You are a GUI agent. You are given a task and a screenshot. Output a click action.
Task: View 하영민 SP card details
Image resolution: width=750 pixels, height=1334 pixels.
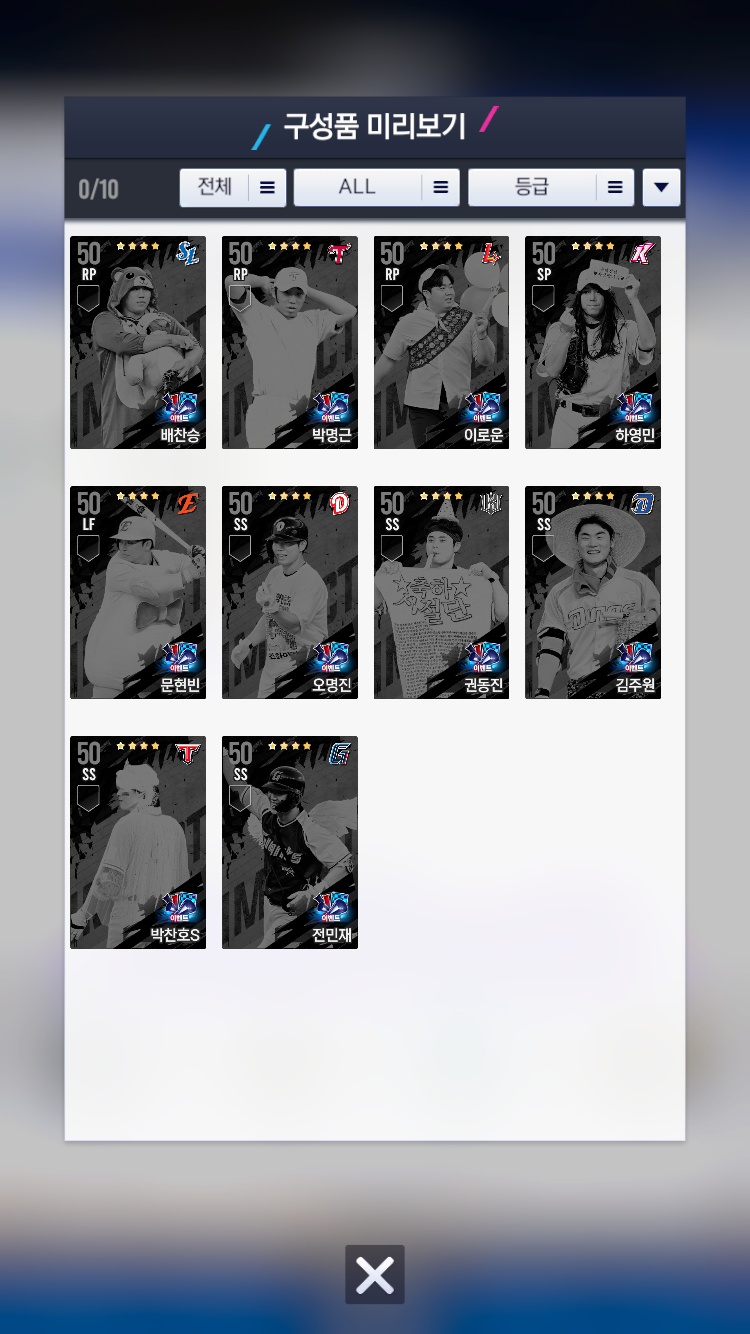(593, 342)
